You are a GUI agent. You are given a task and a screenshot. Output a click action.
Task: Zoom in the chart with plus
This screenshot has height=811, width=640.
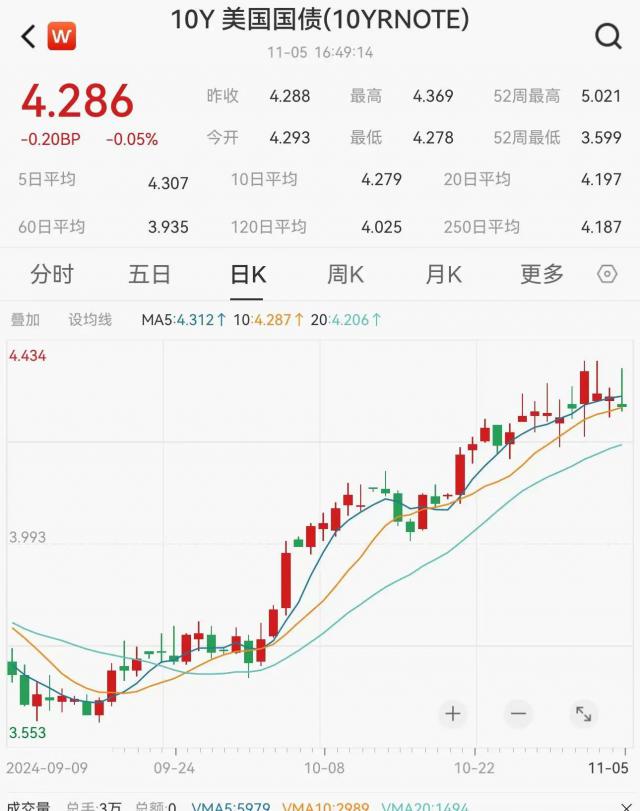coord(453,713)
